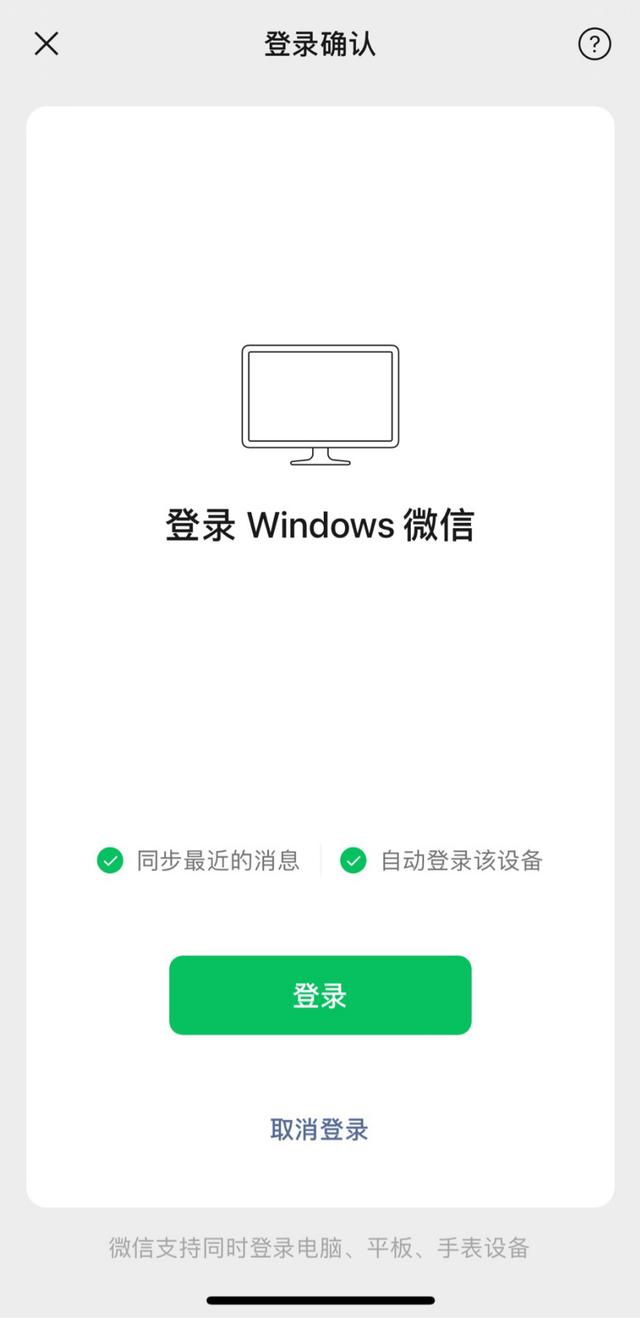Close the login confirmation screen
The width and height of the screenshot is (640, 1318).
46,44
